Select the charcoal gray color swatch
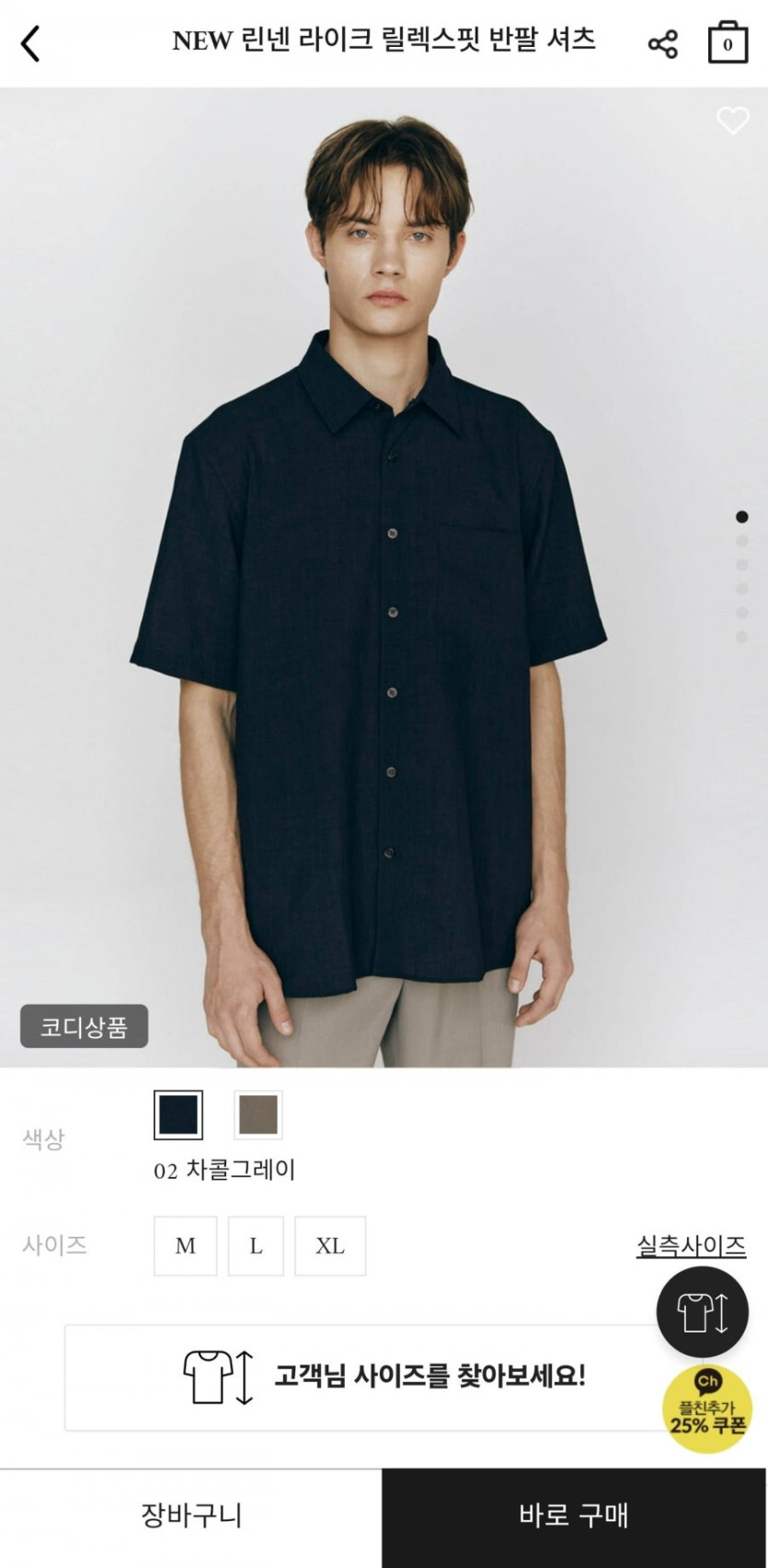This screenshot has width=768, height=1568. tap(178, 1114)
